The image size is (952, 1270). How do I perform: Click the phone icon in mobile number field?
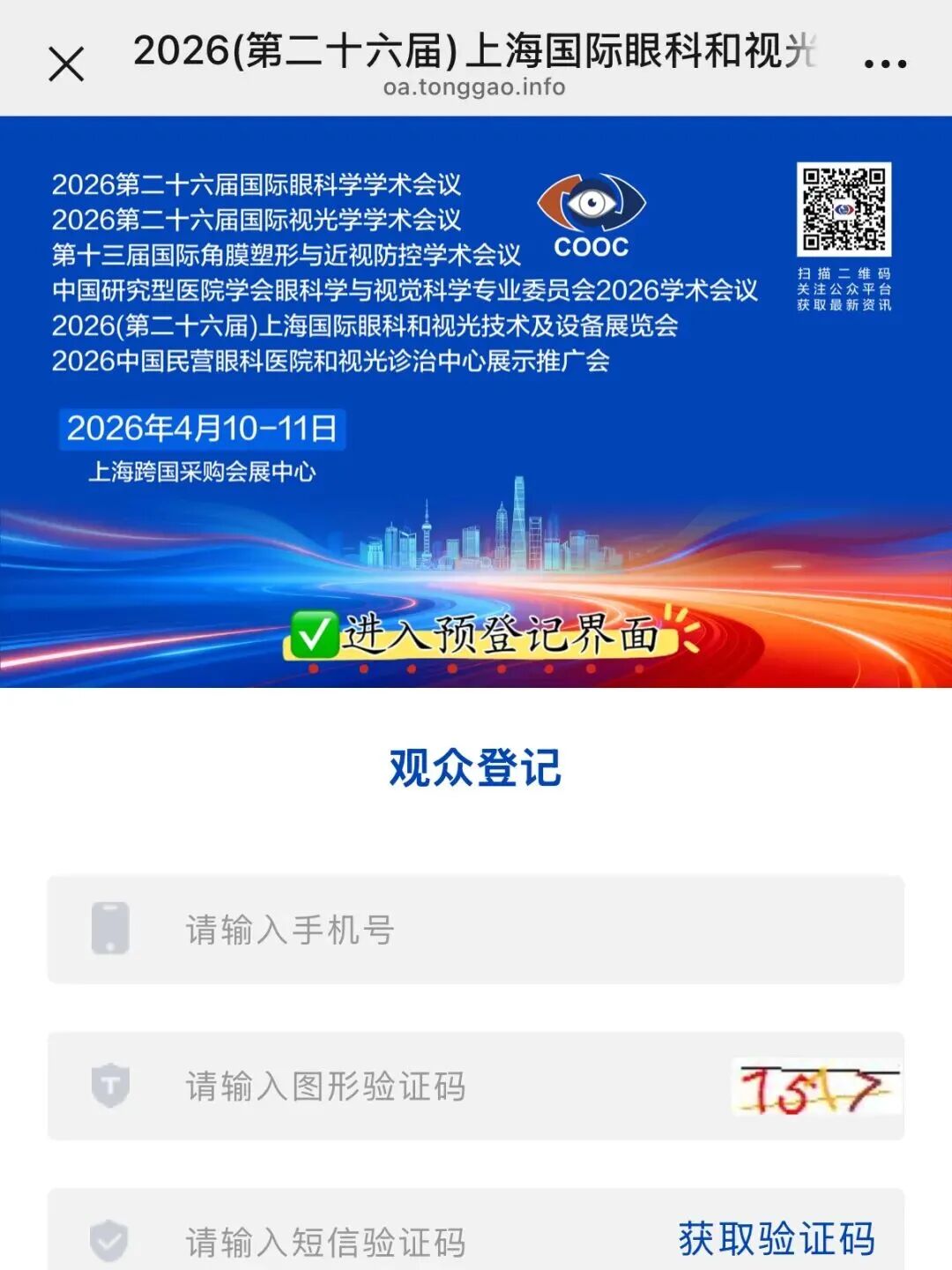point(109,929)
